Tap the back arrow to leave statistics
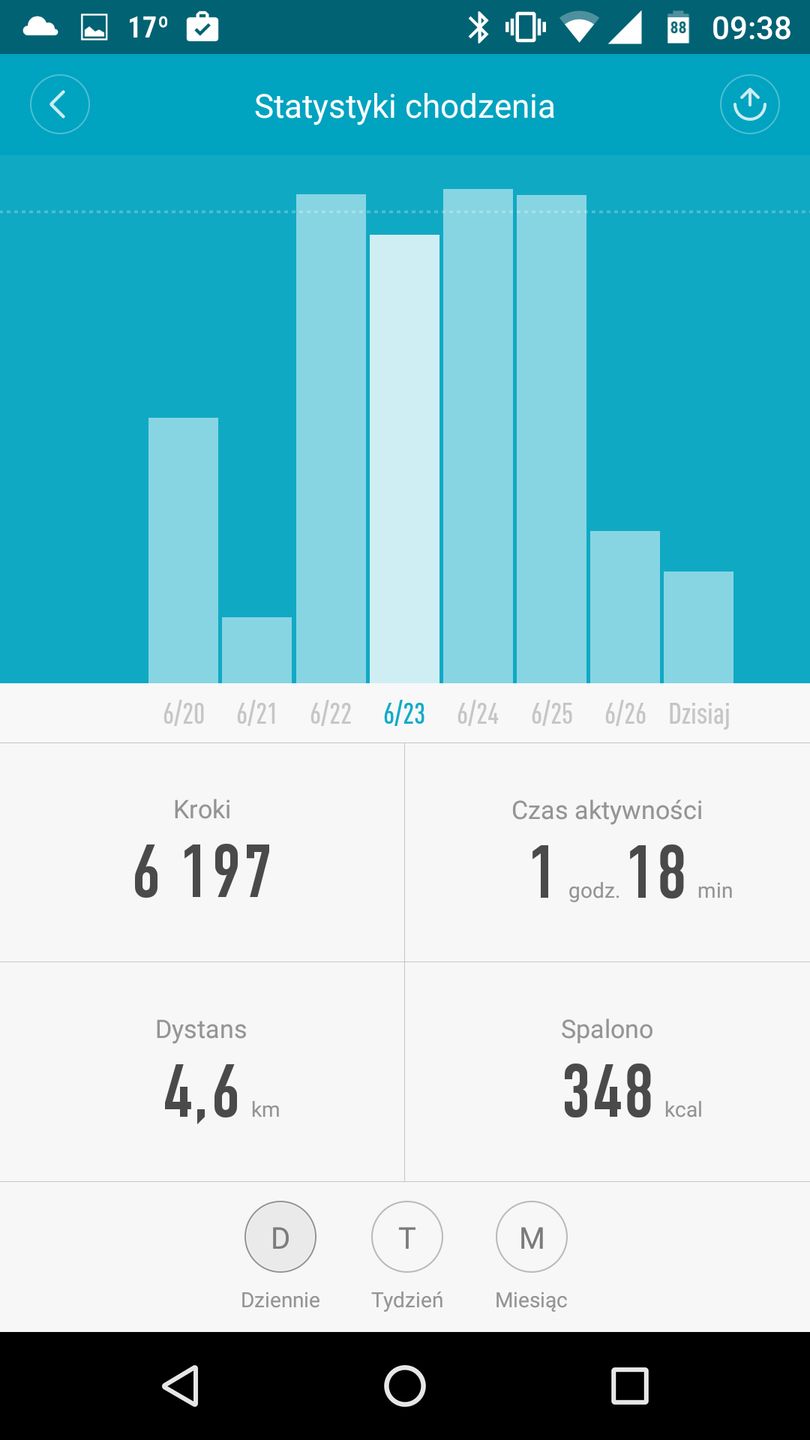The image size is (810, 1440). [60, 103]
